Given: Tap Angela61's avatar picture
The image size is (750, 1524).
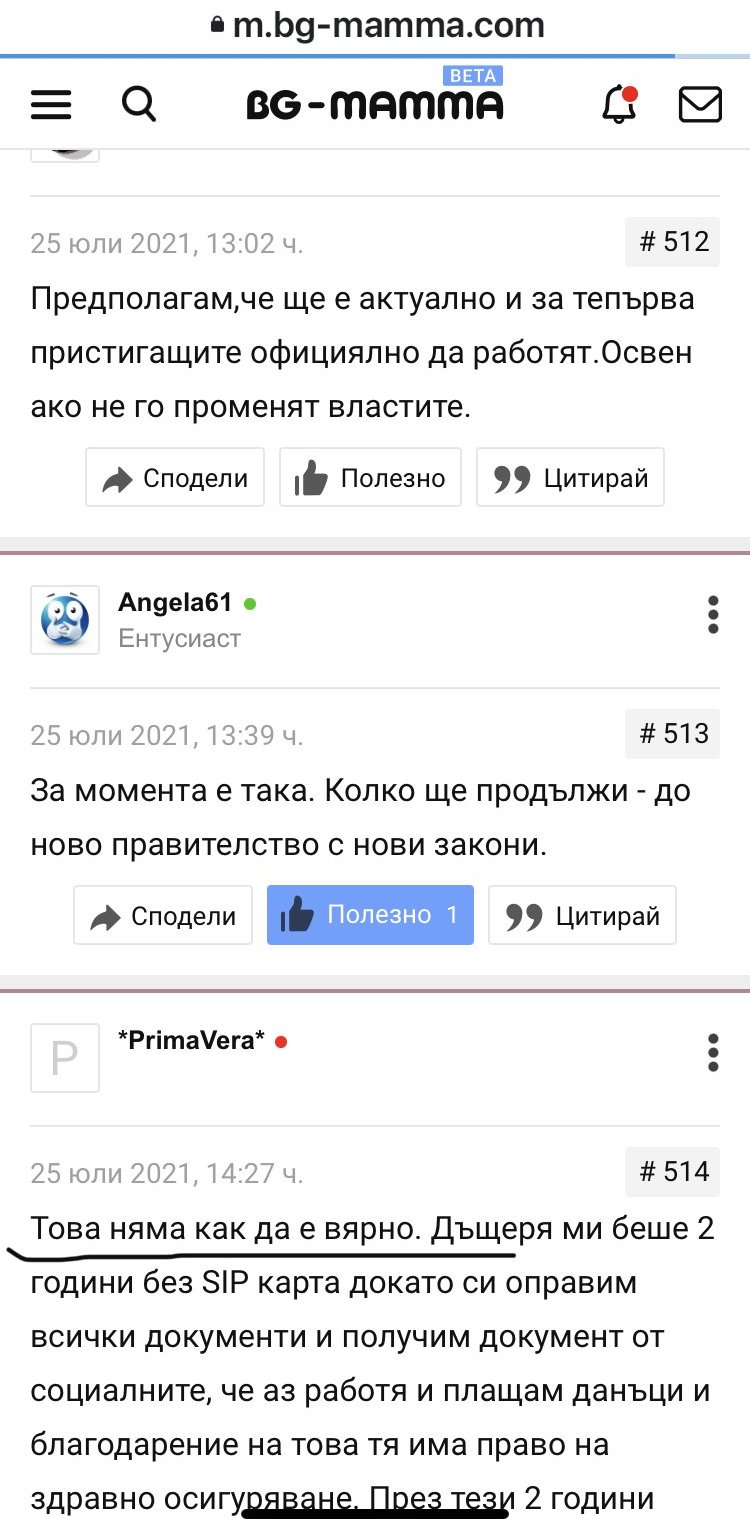Looking at the screenshot, I should click(65, 620).
